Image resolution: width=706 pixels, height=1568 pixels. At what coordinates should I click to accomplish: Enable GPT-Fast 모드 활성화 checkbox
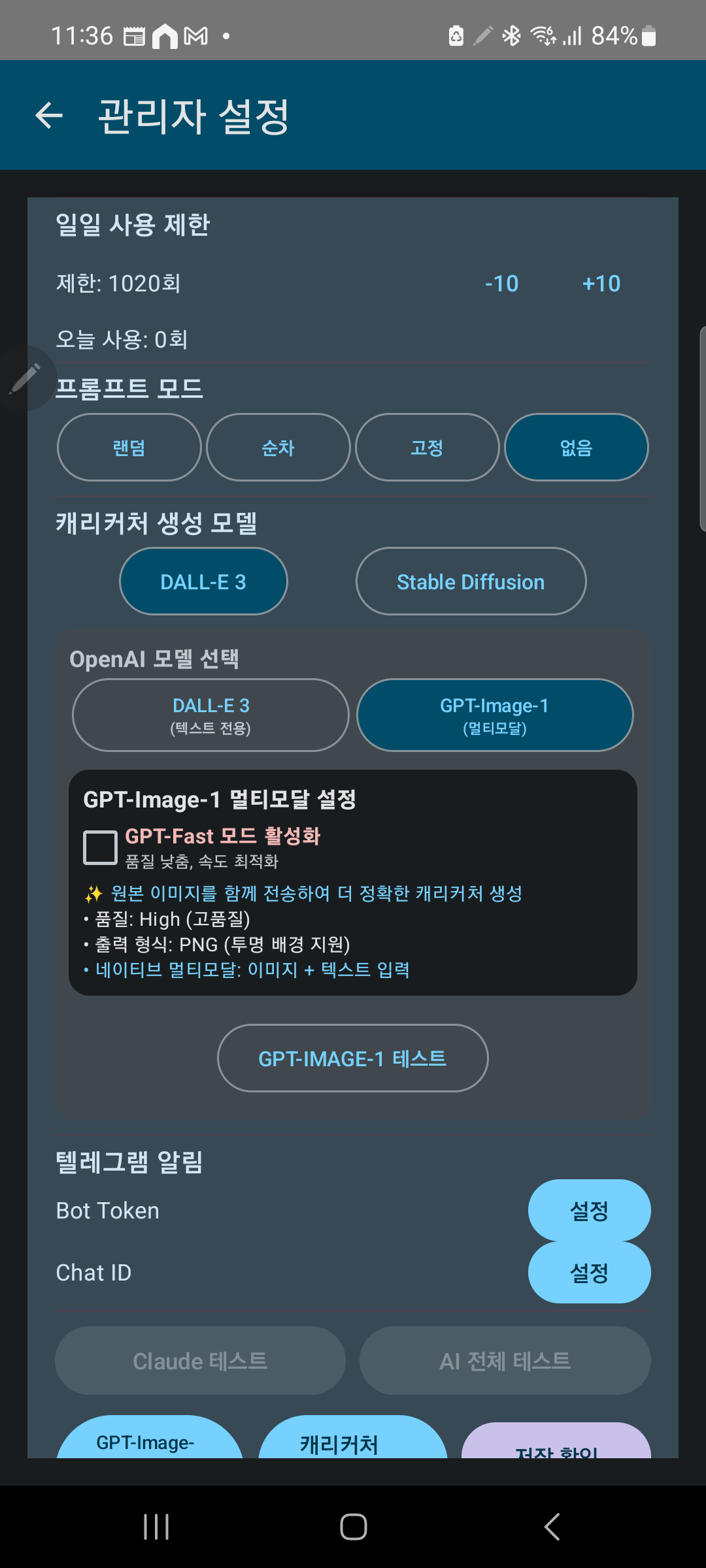101,846
